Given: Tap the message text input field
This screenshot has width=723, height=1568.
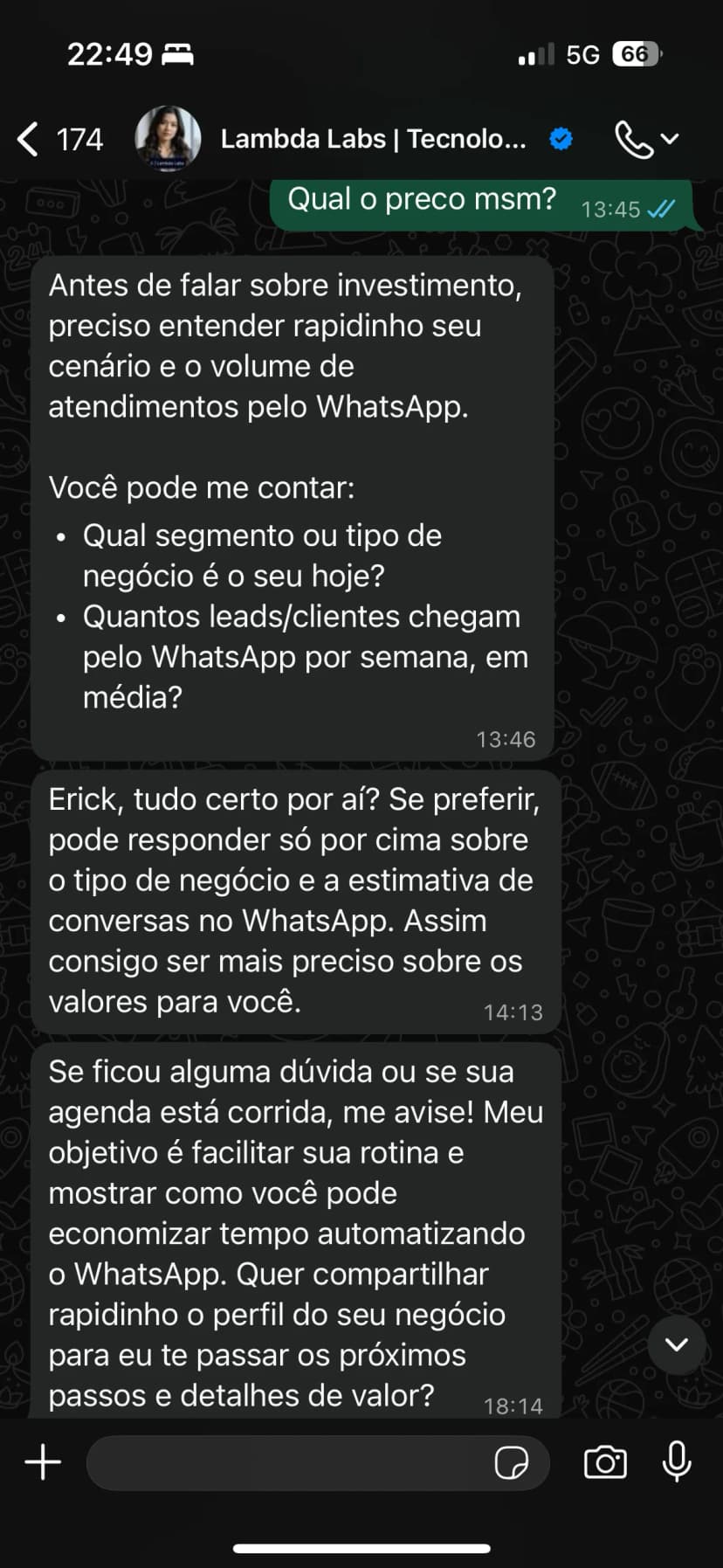Looking at the screenshot, I should point(288,1462).
